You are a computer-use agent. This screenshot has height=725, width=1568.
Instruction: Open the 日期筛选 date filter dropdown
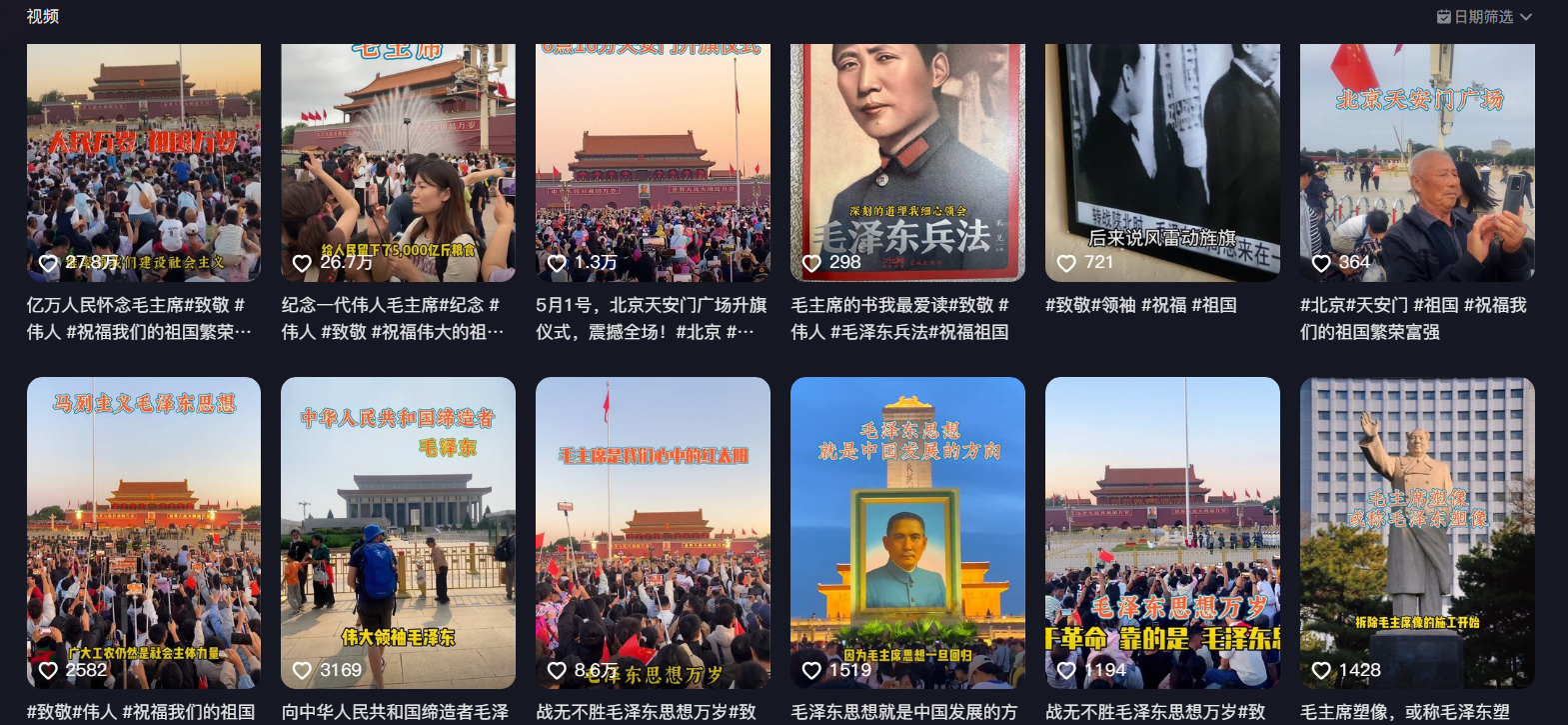tap(1484, 17)
